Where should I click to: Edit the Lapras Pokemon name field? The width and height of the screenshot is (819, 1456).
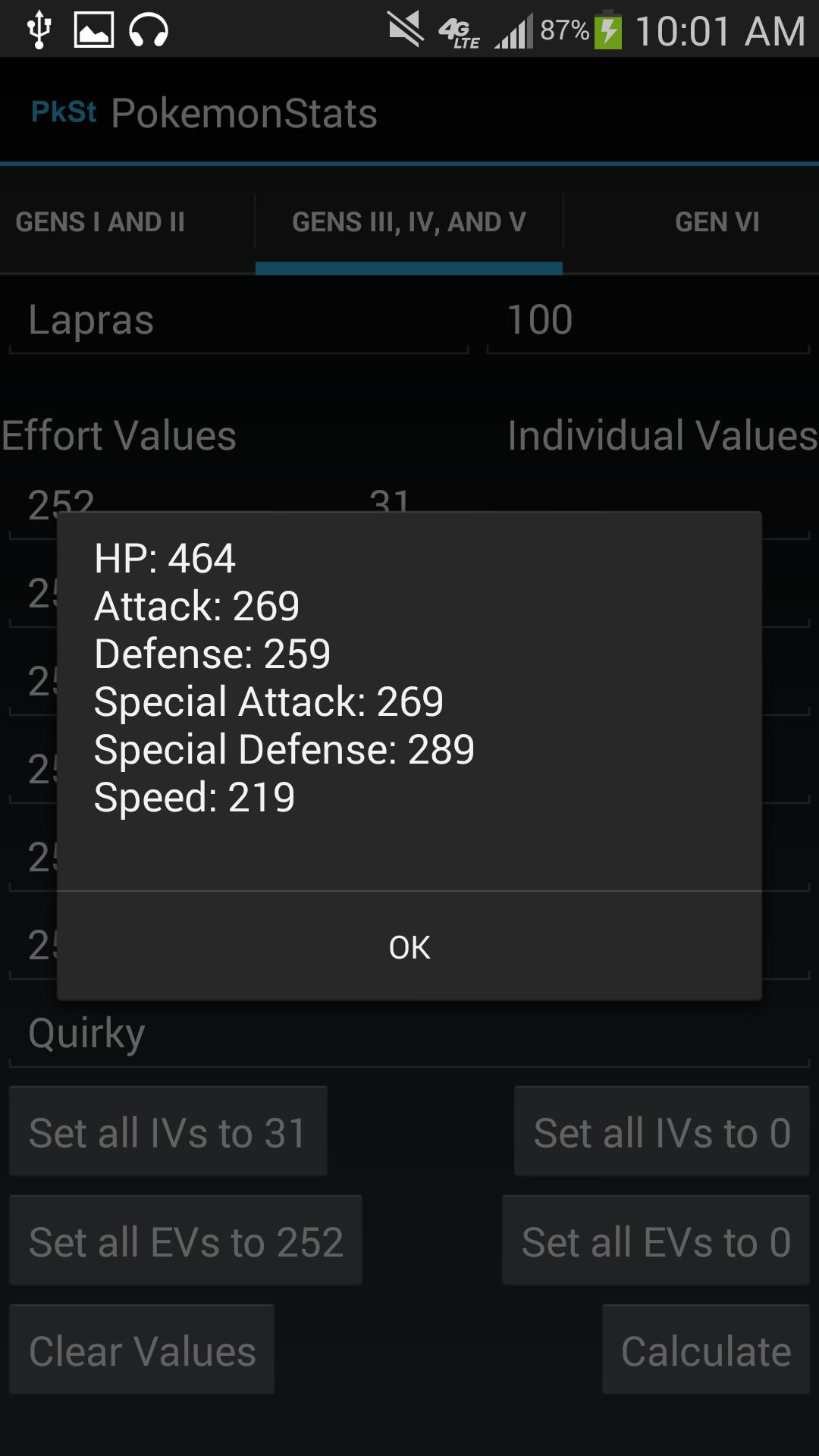[x=238, y=320]
